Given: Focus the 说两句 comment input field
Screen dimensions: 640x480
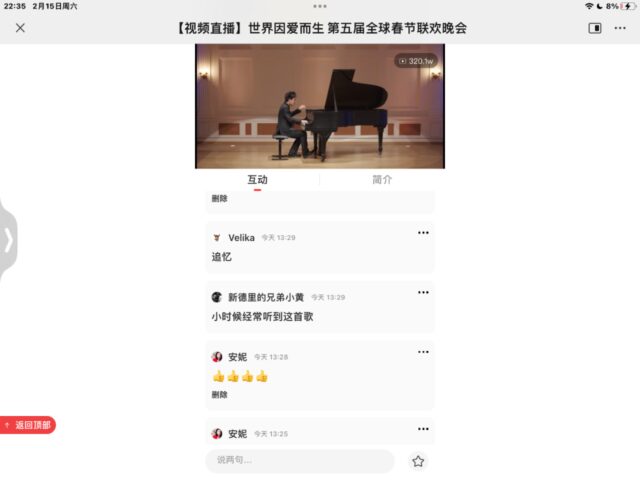Looking at the screenshot, I should coord(299,461).
